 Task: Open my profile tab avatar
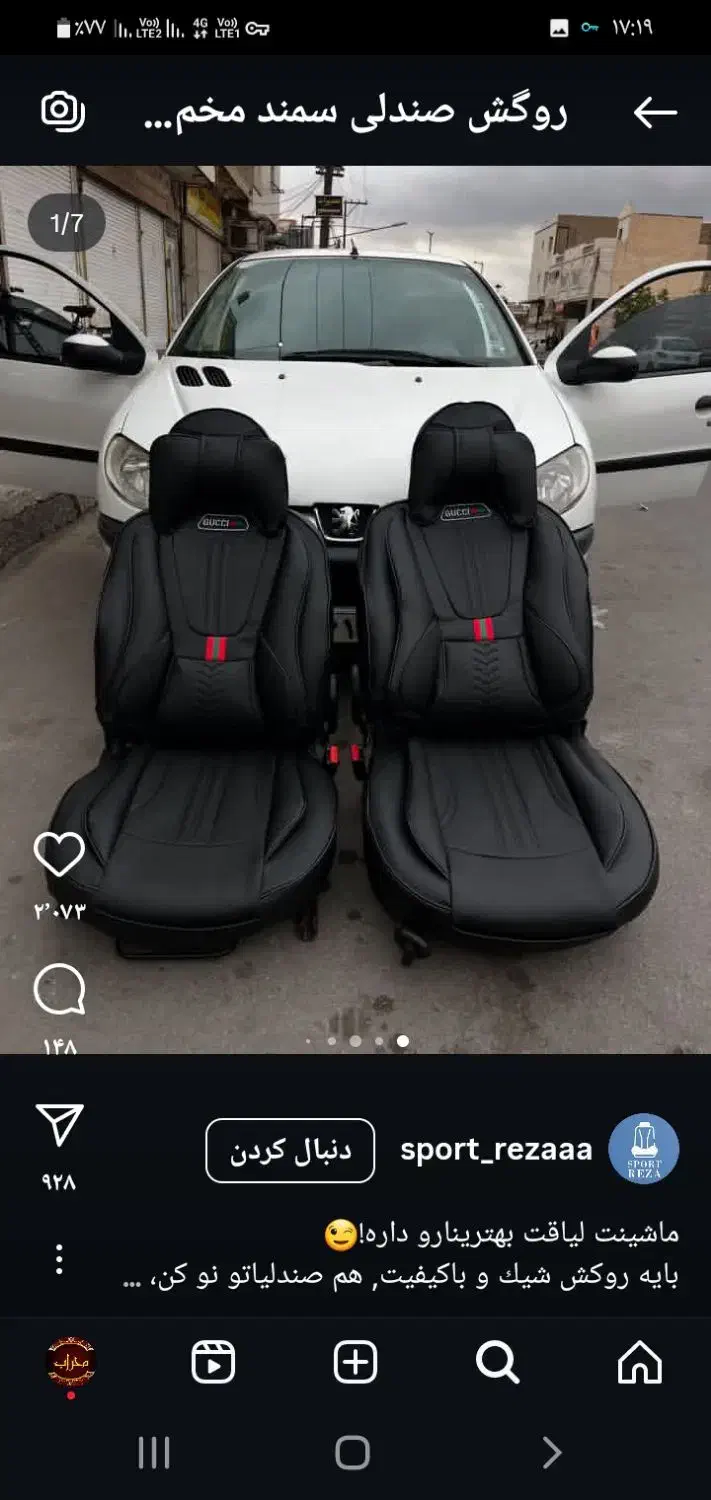pos(71,1361)
